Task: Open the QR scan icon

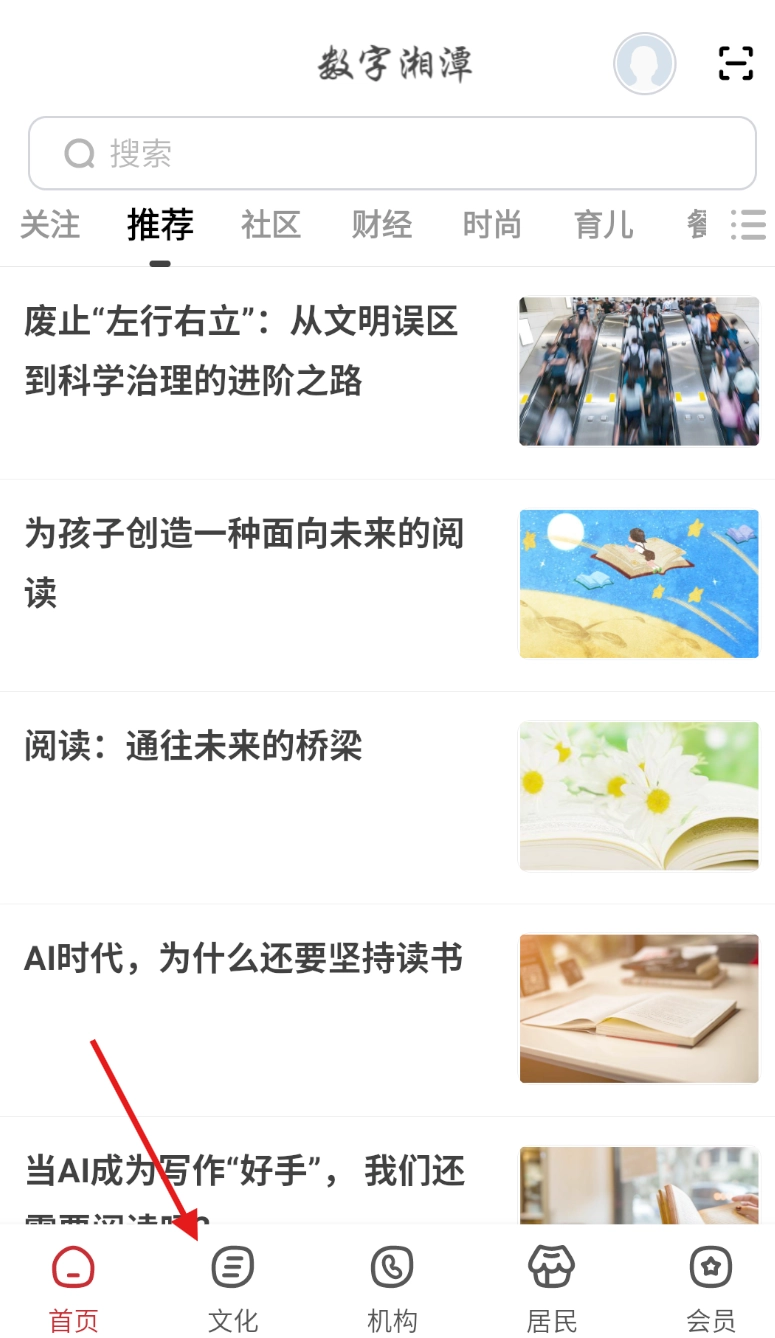Action: coord(735,64)
